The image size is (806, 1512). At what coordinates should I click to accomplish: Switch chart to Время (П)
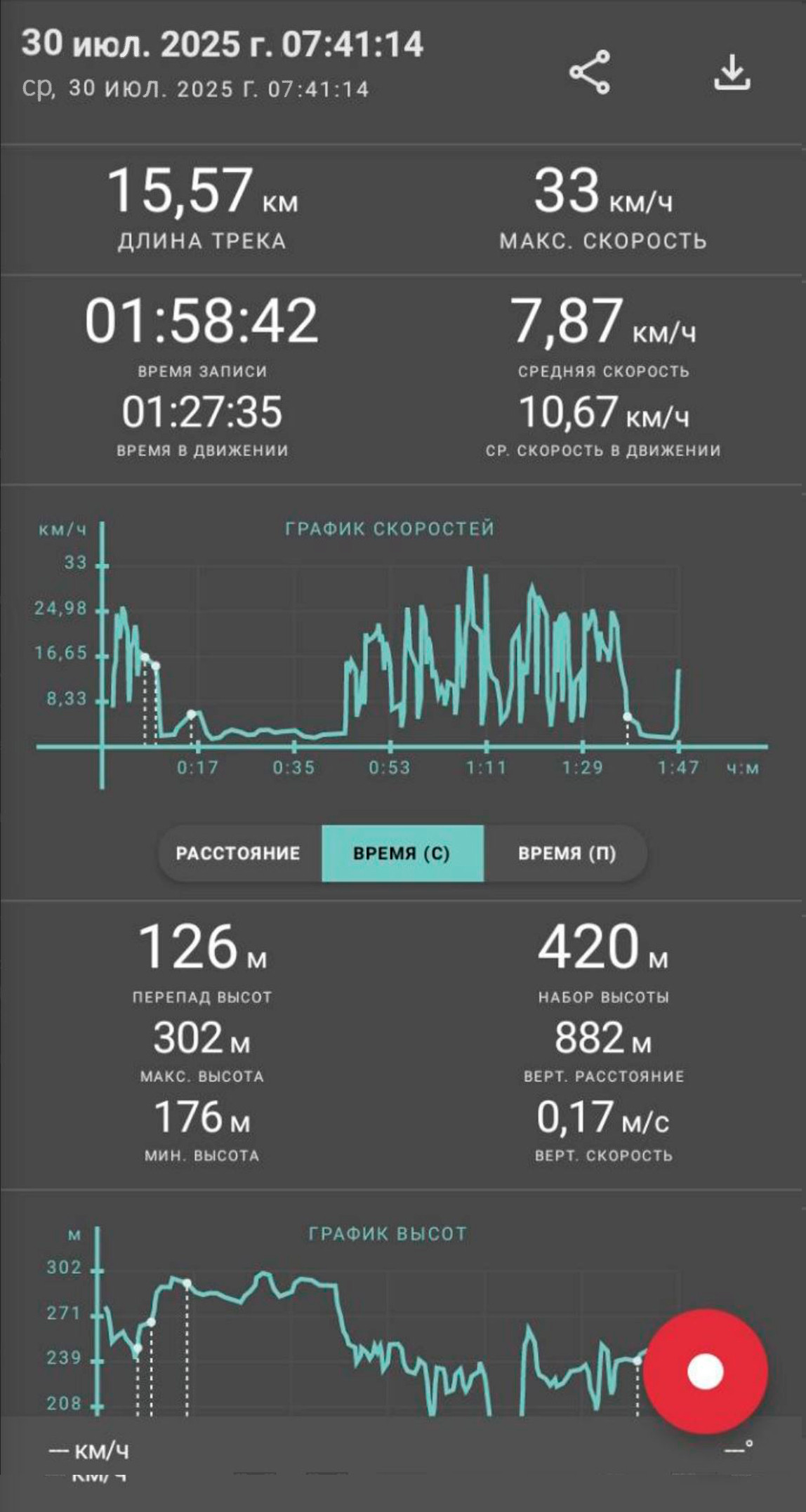point(566,853)
